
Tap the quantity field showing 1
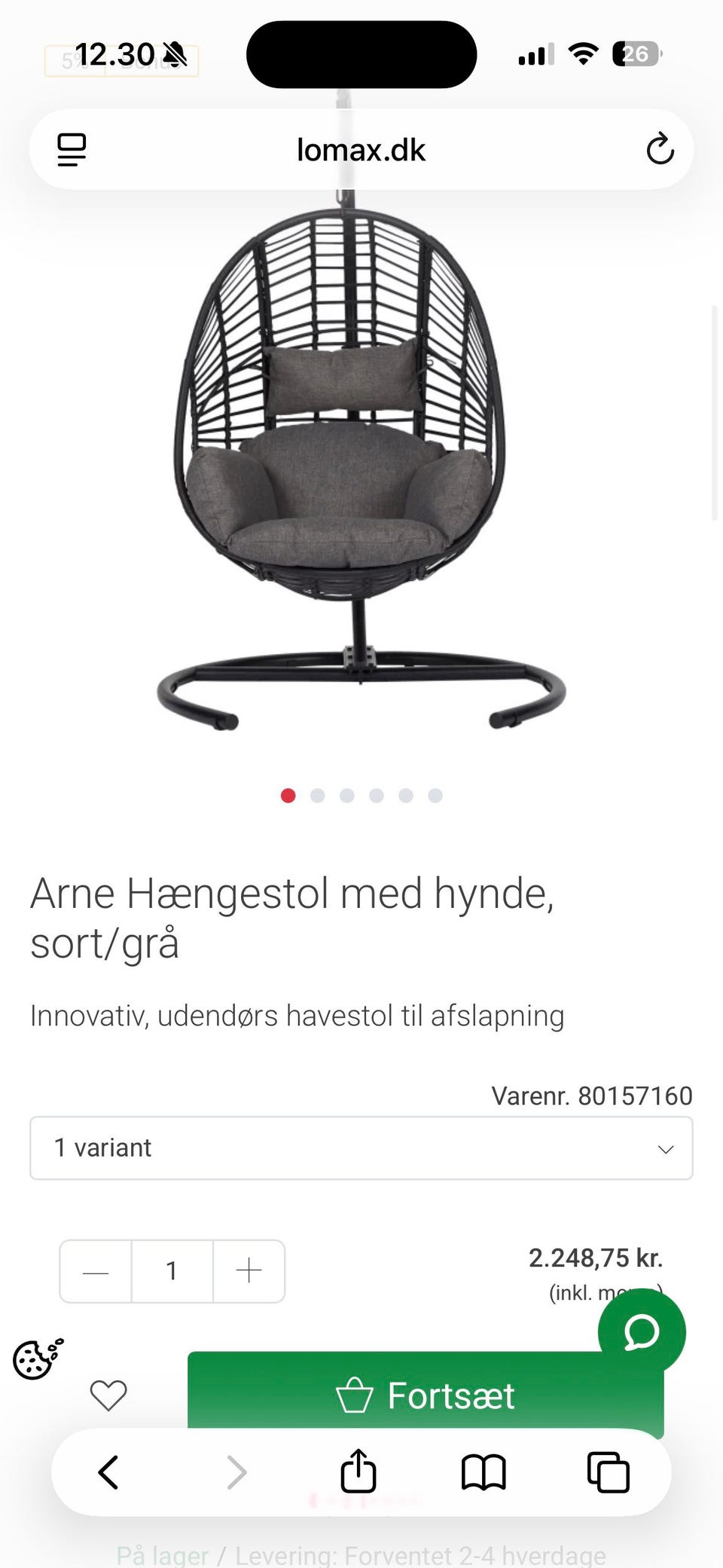[172, 1272]
